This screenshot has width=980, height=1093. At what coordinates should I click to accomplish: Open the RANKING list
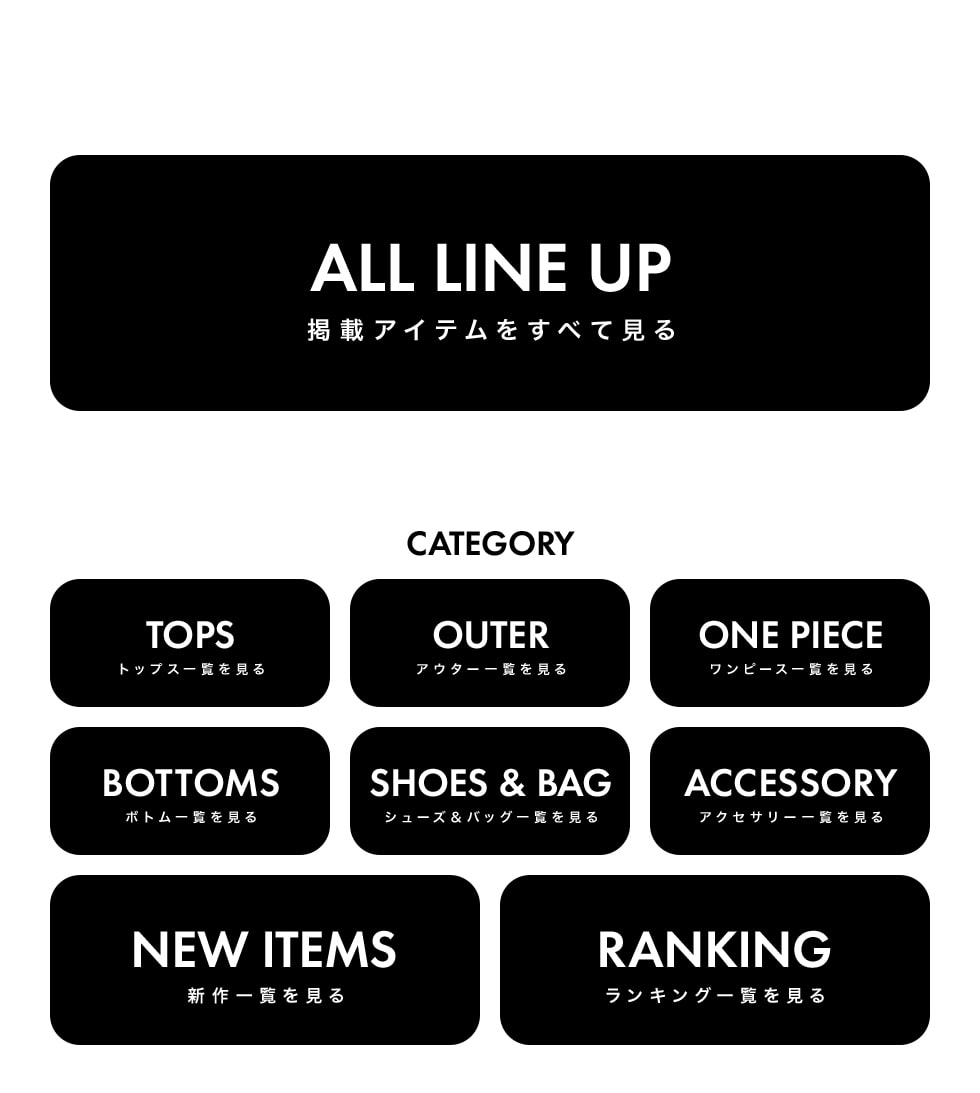coord(715,960)
